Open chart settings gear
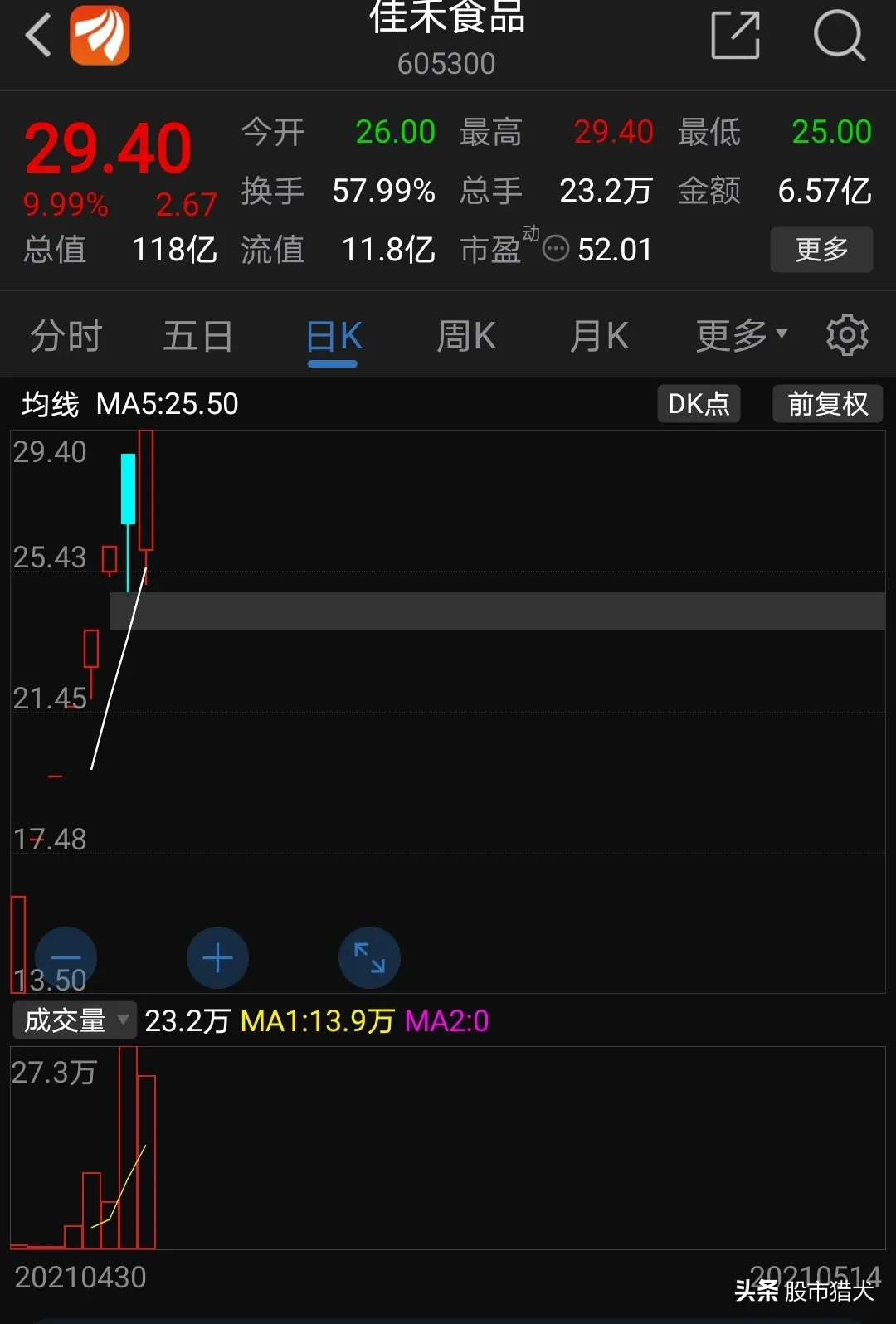Image resolution: width=896 pixels, height=1324 pixels. [x=847, y=335]
